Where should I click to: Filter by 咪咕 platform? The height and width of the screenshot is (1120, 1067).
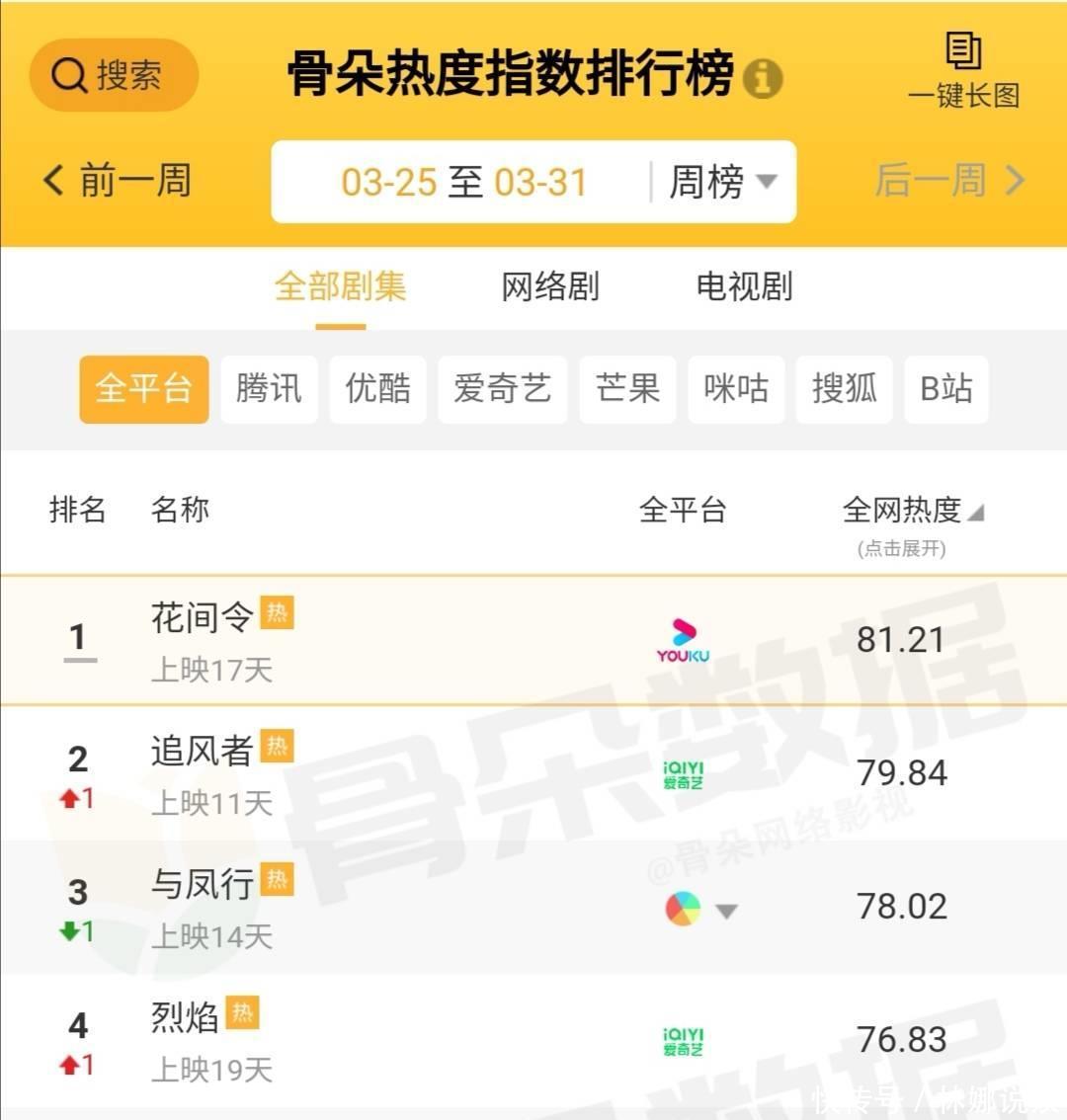pos(736,389)
